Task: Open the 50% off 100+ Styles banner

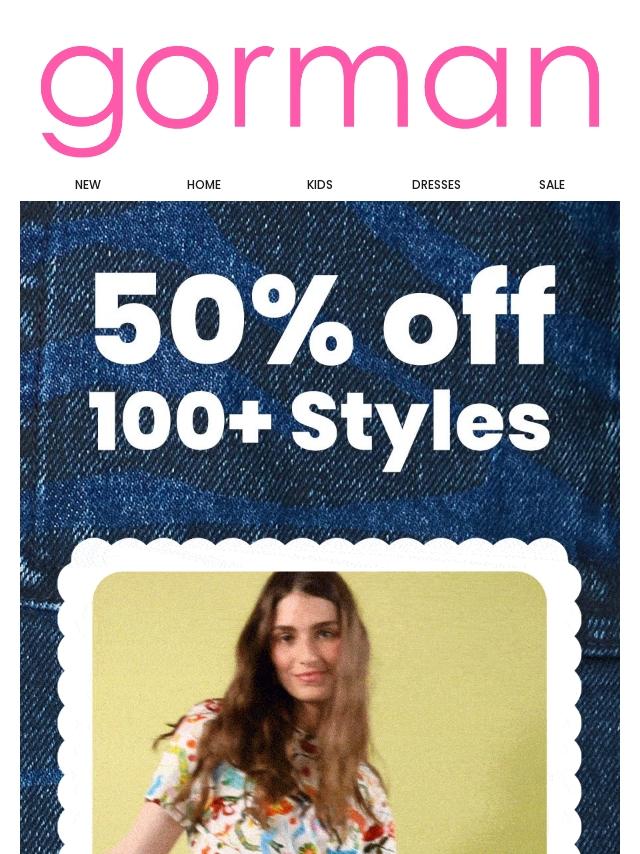Action: pos(320,365)
